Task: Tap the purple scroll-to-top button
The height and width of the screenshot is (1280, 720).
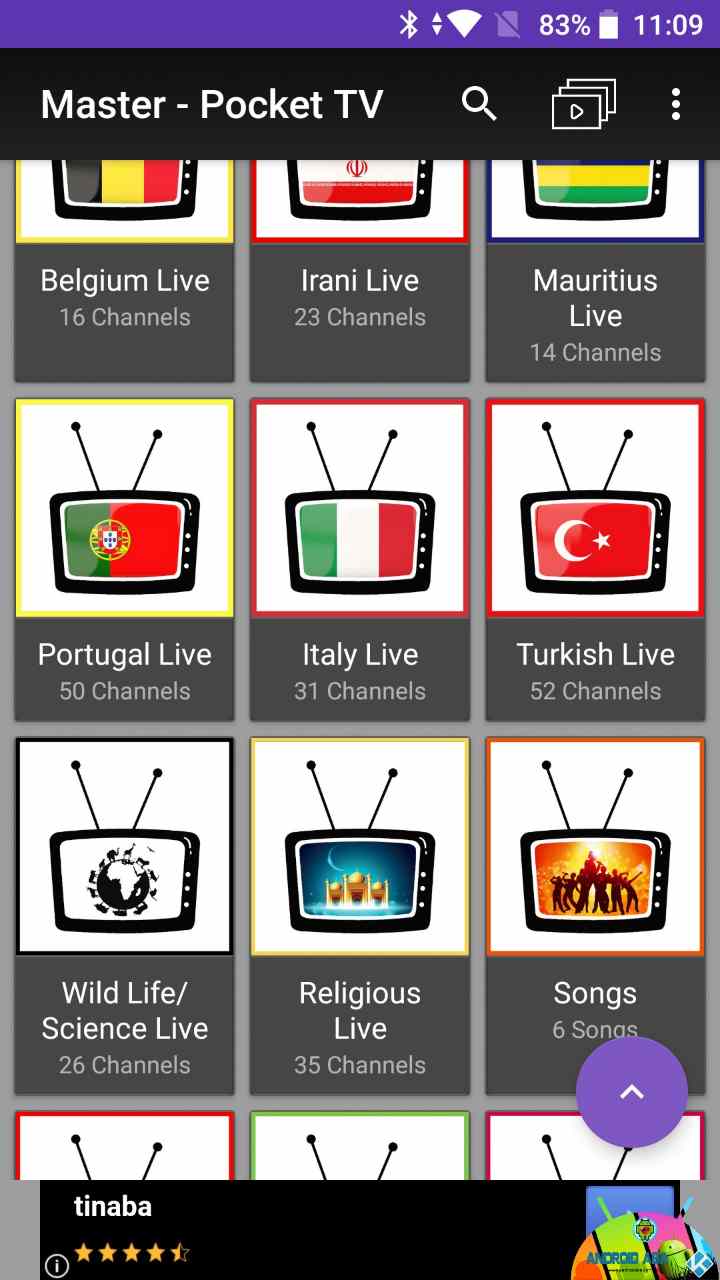Action: point(632,1092)
